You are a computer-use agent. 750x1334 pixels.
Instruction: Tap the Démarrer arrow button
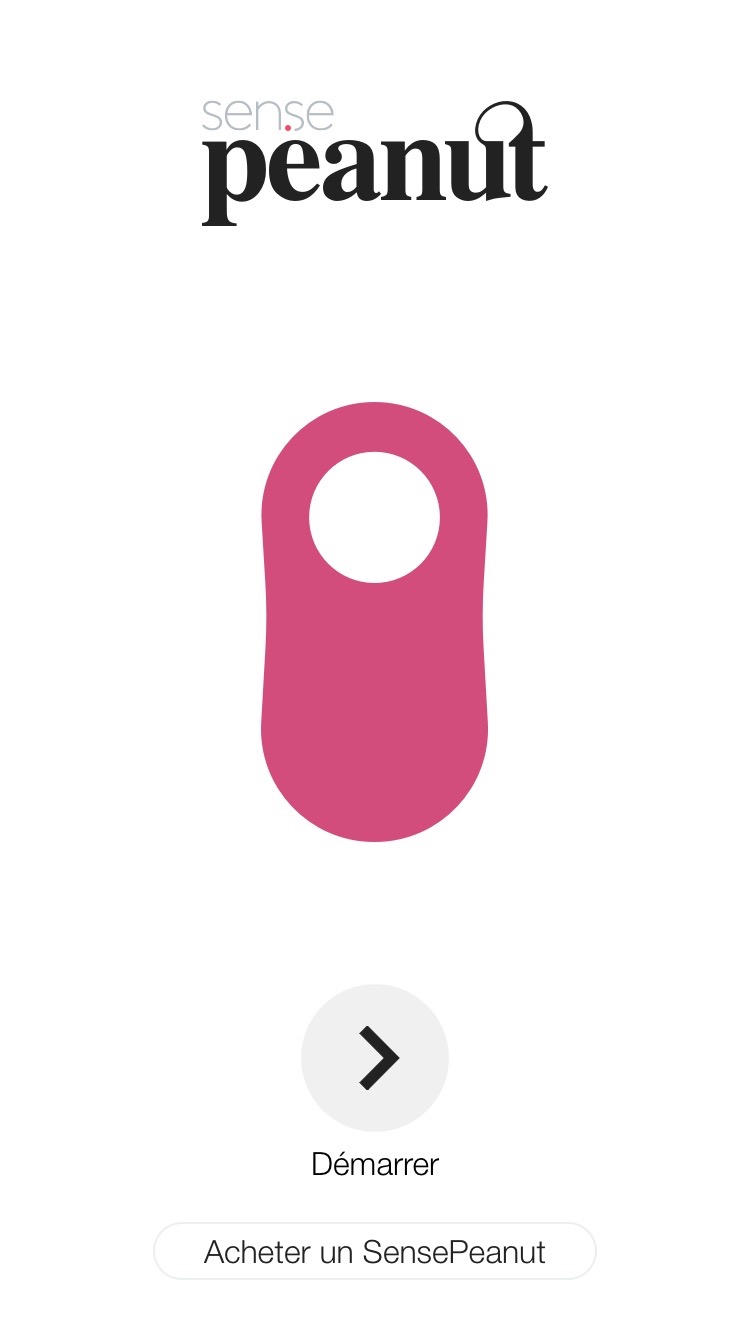(375, 1058)
